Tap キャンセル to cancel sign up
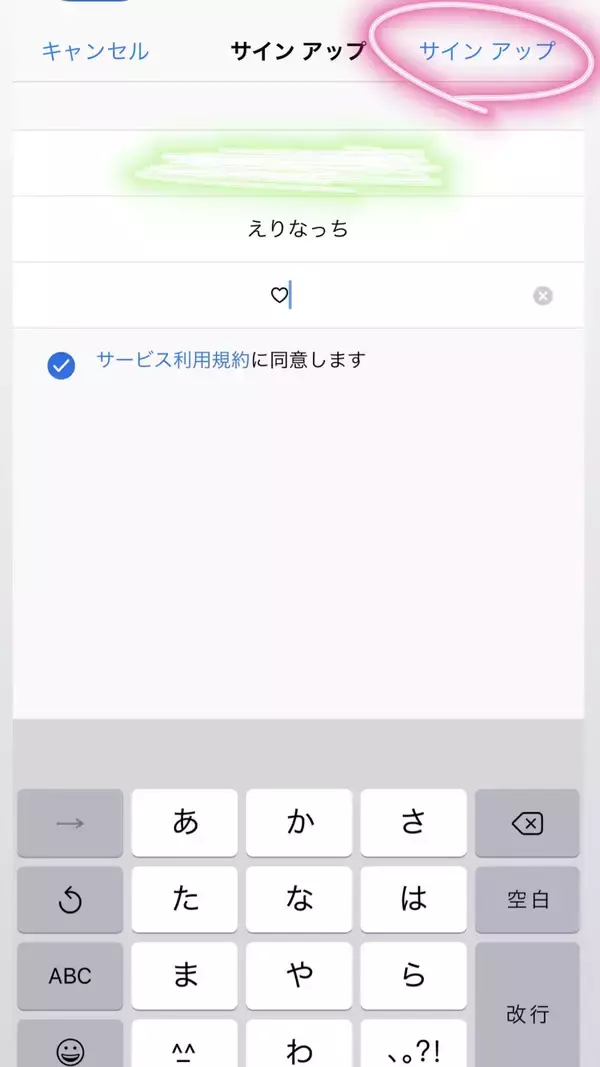Image resolution: width=600 pixels, height=1067 pixels. [x=95, y=51]
